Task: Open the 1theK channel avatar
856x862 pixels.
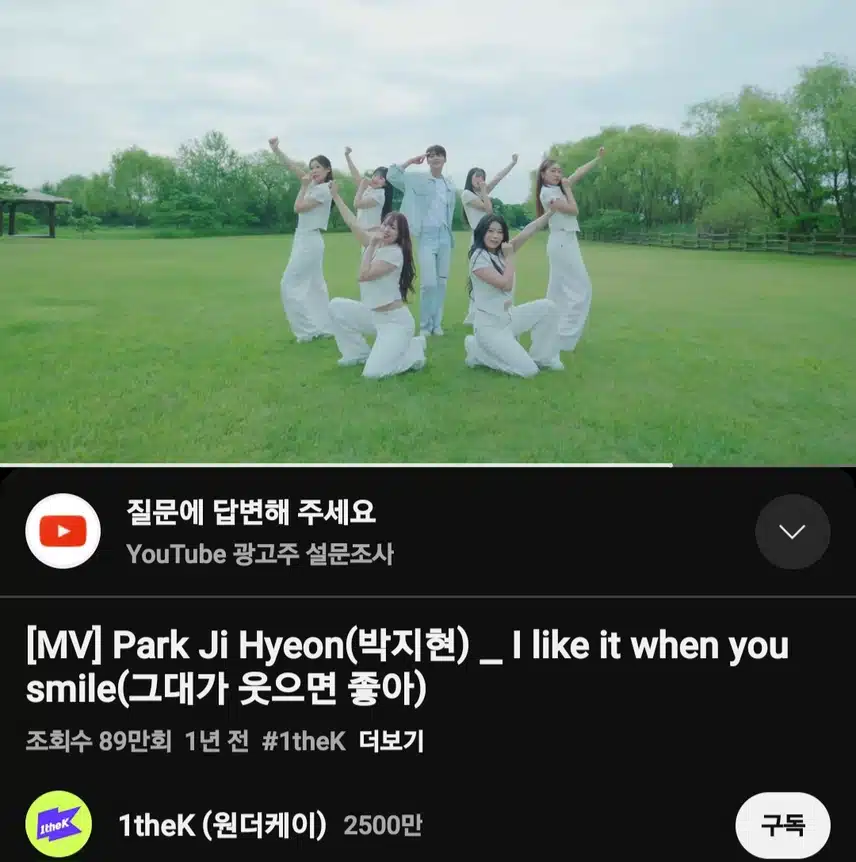Action: tap(58, 824)
